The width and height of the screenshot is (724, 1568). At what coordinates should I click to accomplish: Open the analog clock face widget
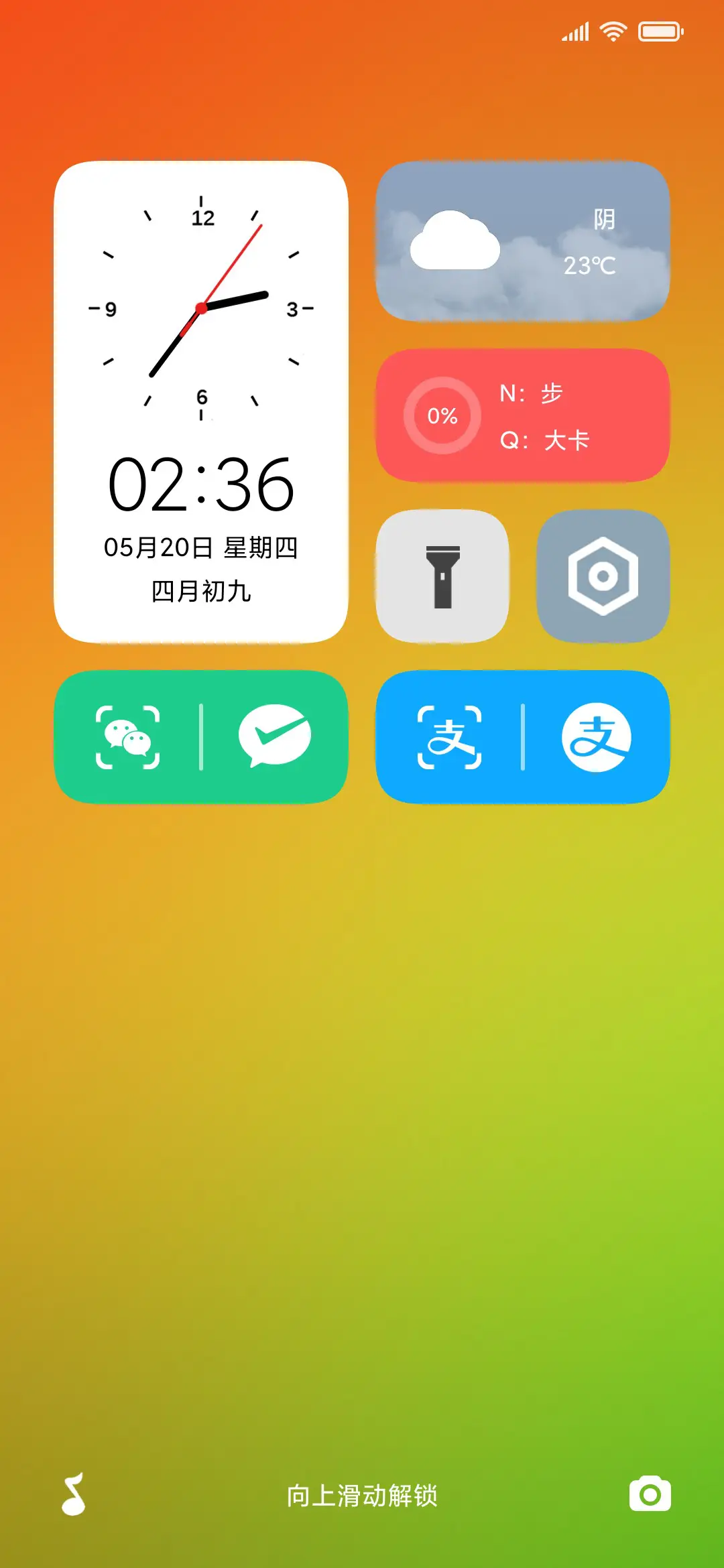[201, 308]
